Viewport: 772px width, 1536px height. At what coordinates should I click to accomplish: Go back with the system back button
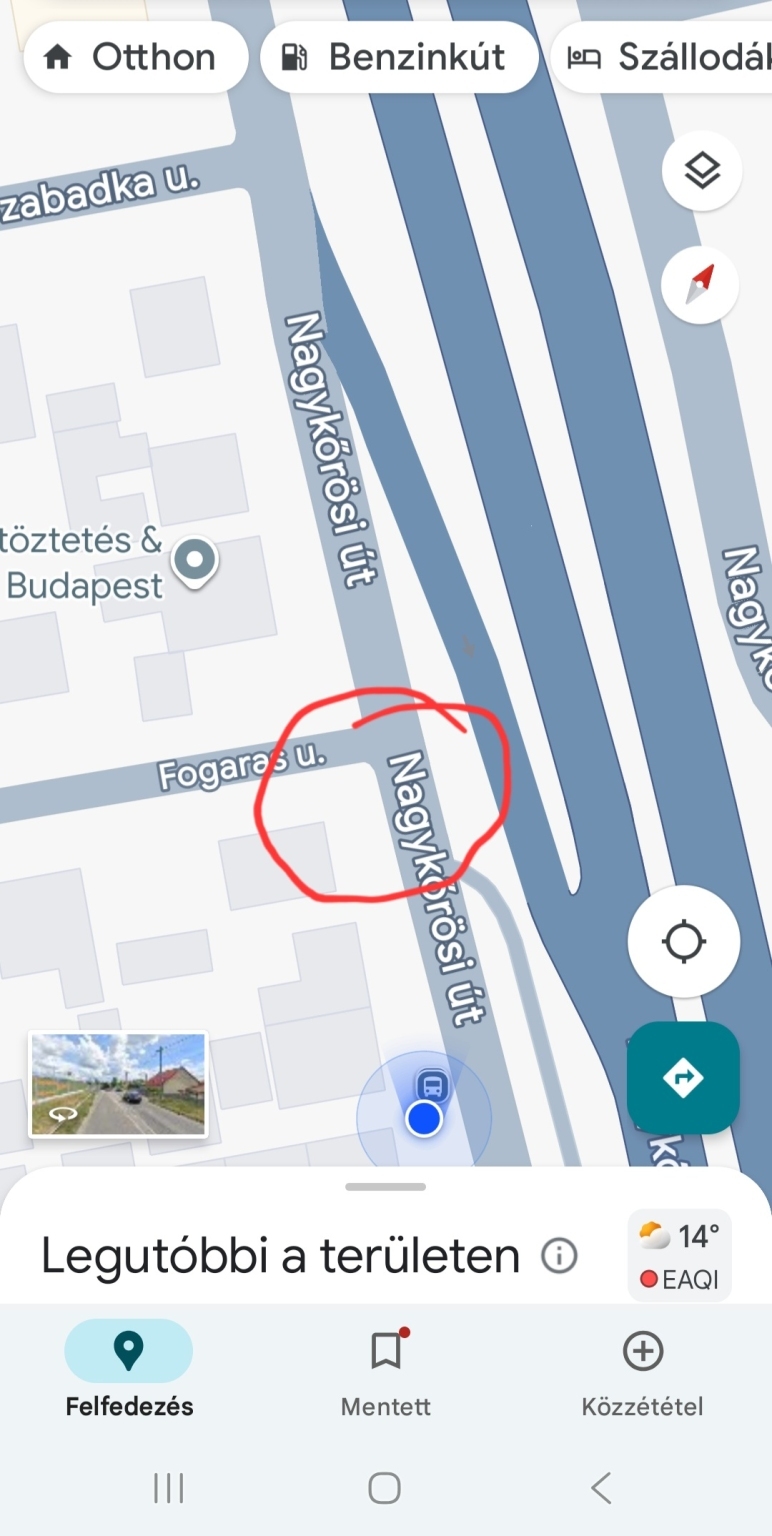point(600,1488)
